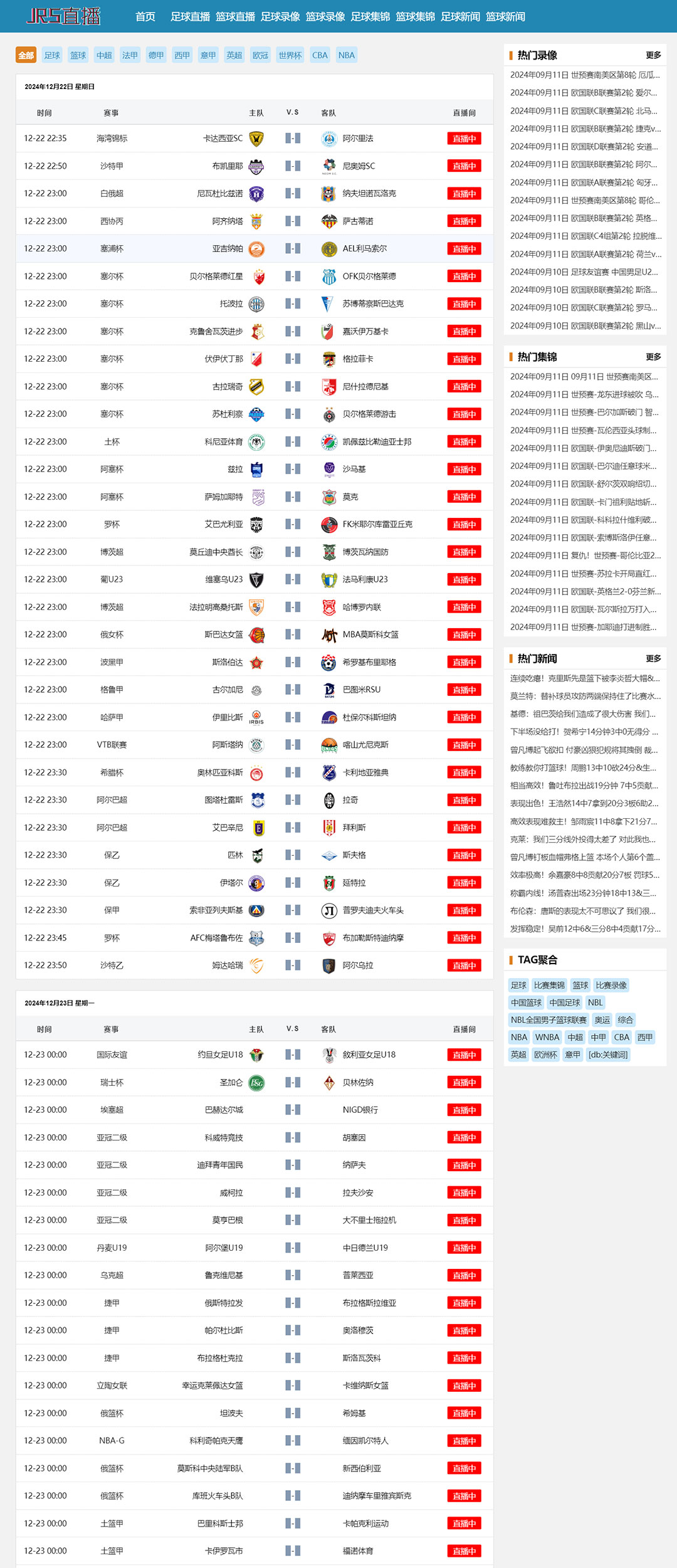Open the 足球直播 navigation link
Image resolution: width=677 pixels, height=1568 pixels.
pos(190,17)
